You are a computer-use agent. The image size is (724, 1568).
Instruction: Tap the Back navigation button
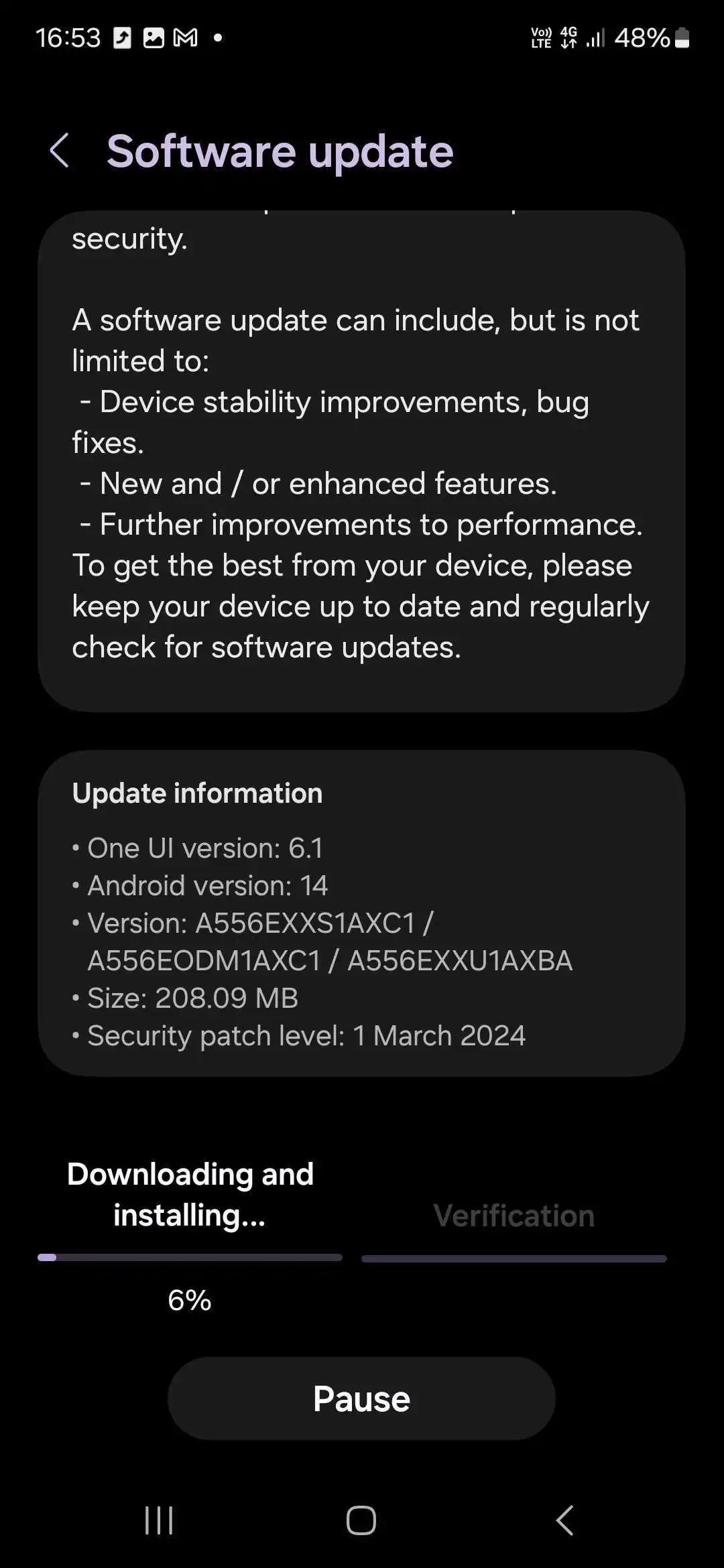[x=565, y=1521]
